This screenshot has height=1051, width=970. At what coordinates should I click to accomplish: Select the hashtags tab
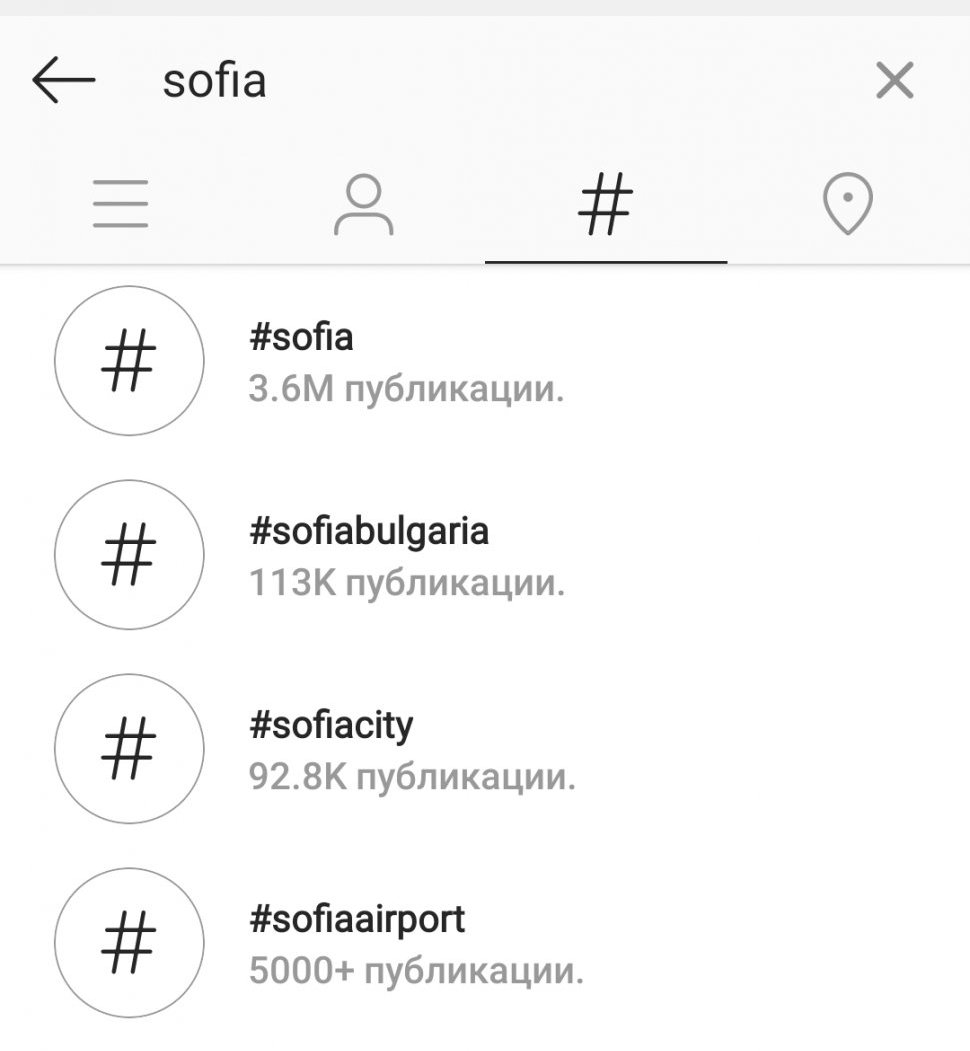[606, 204]
